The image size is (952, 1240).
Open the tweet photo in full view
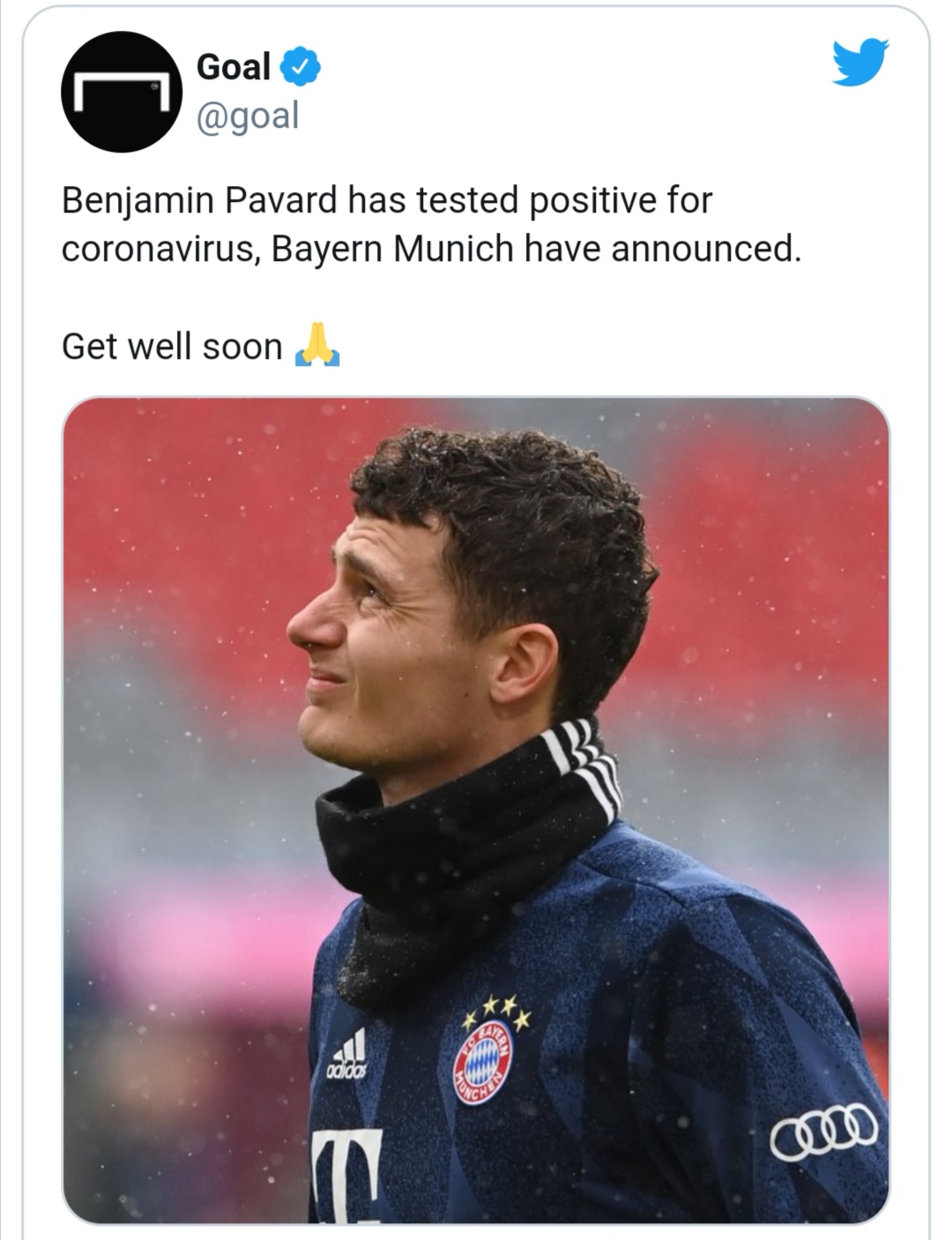tap(475, 810)
